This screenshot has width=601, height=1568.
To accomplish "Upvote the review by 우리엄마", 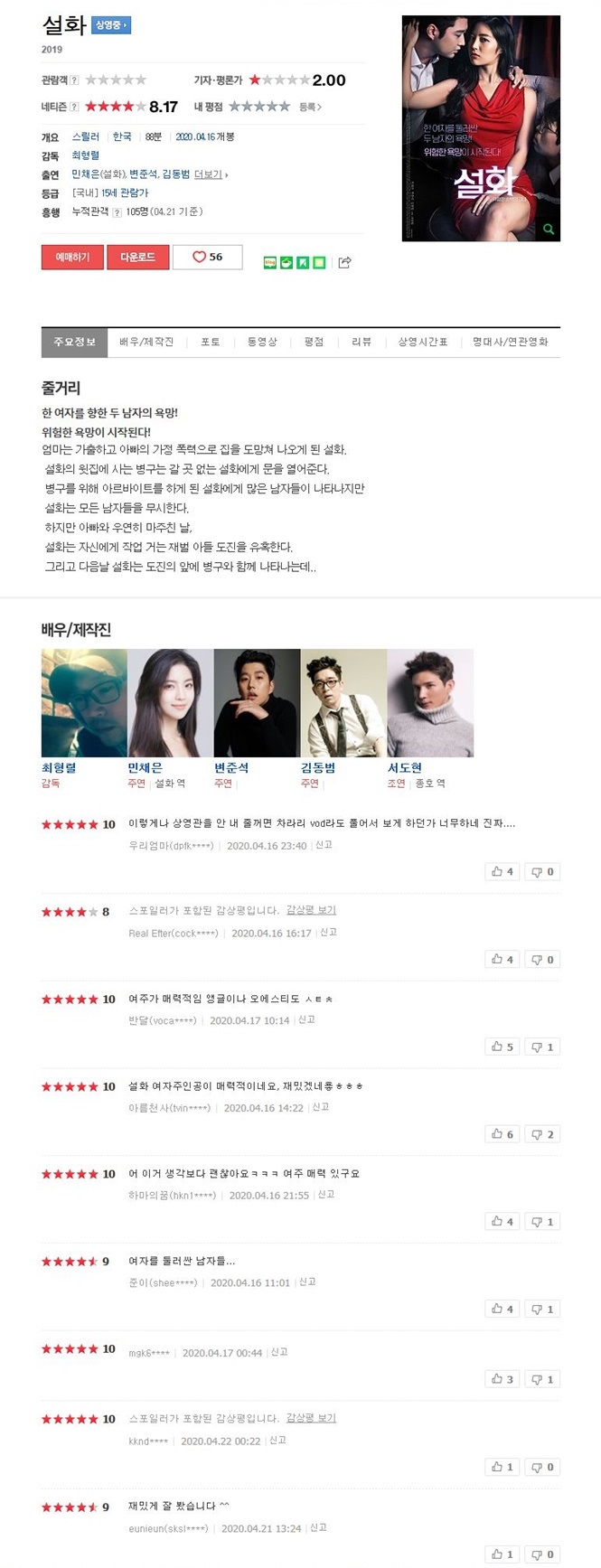I will (x=502, y=872).
